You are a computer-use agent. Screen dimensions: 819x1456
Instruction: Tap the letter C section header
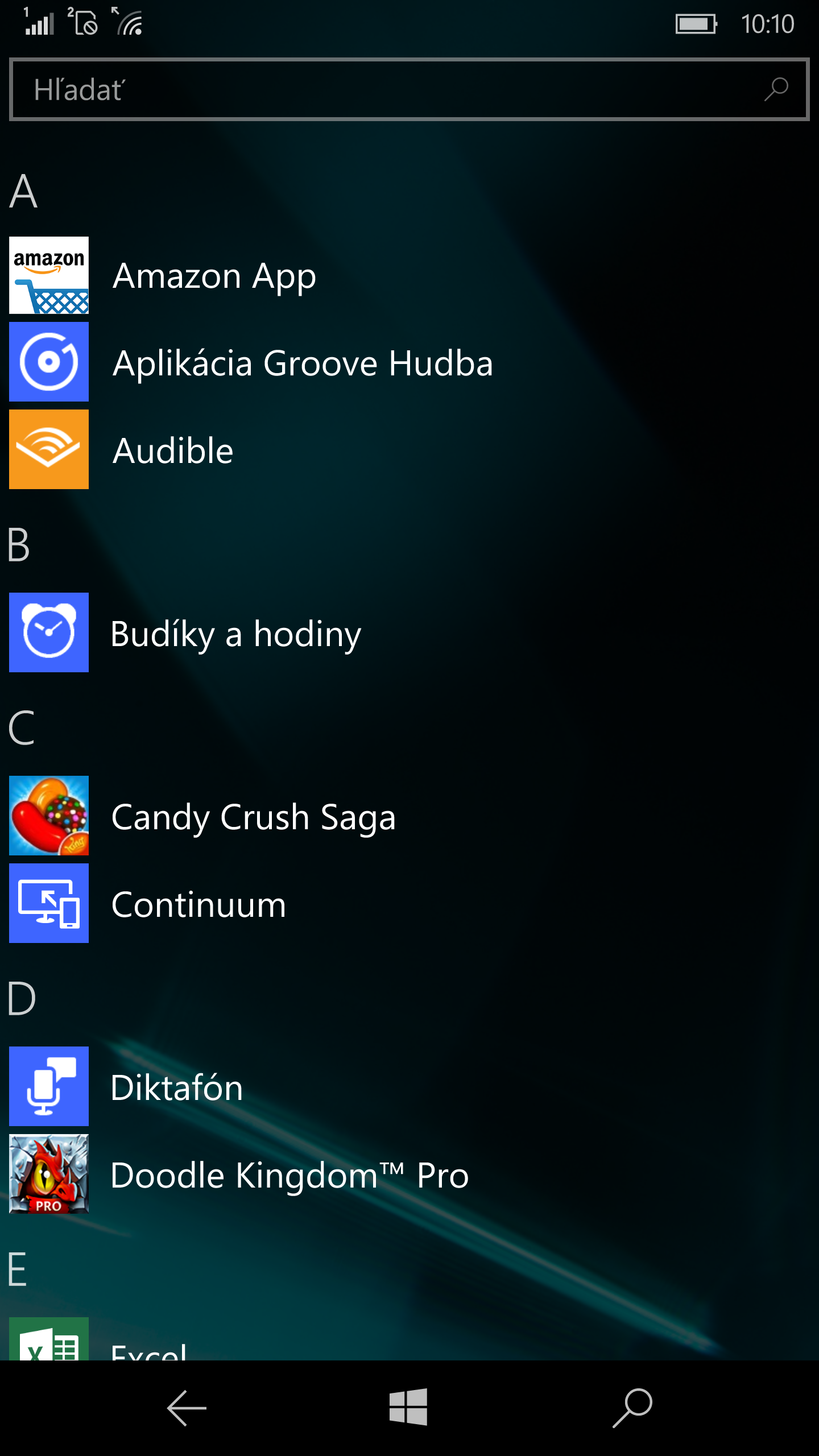pos(22,728)
